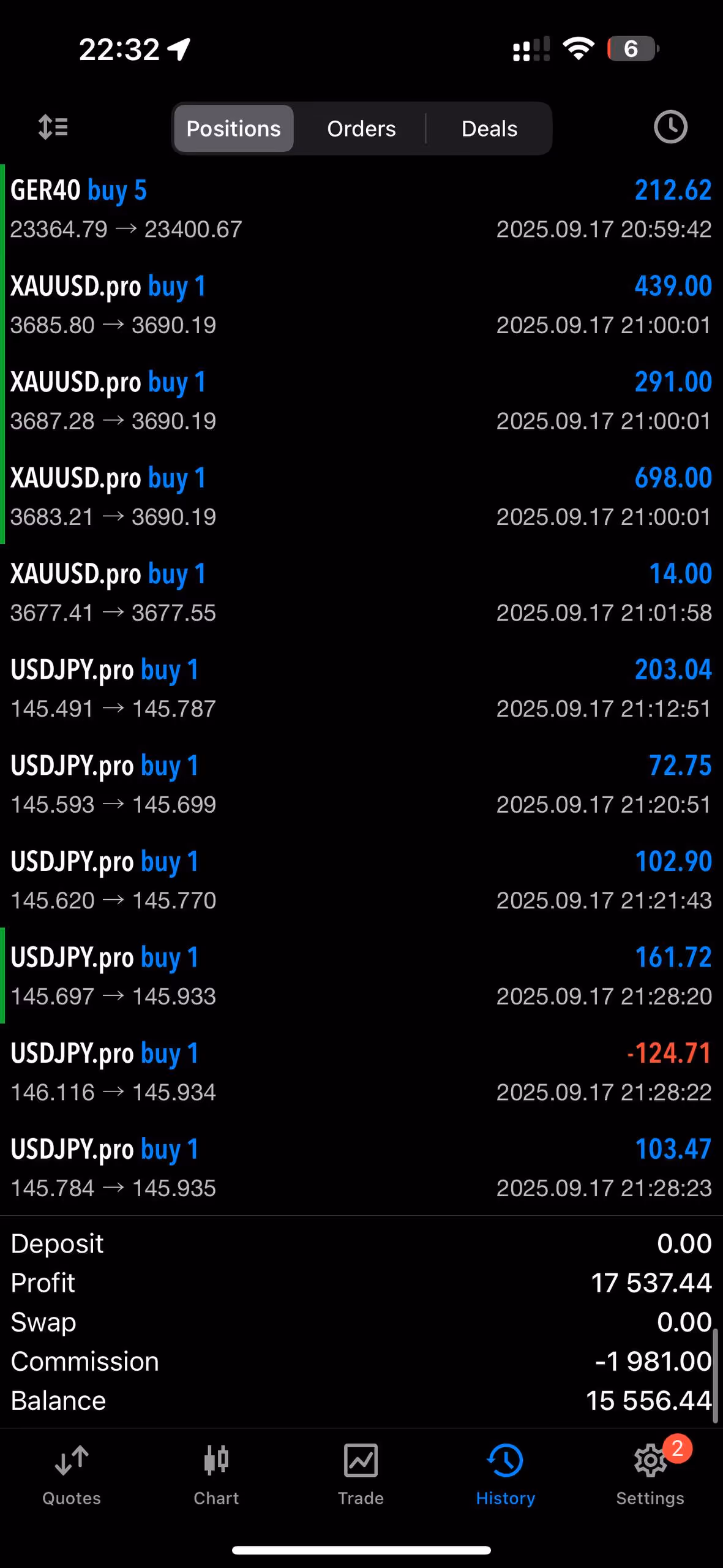Screen dimensions: 723x1568
Task: Open the history period clock icon
Action: point(670,127)
